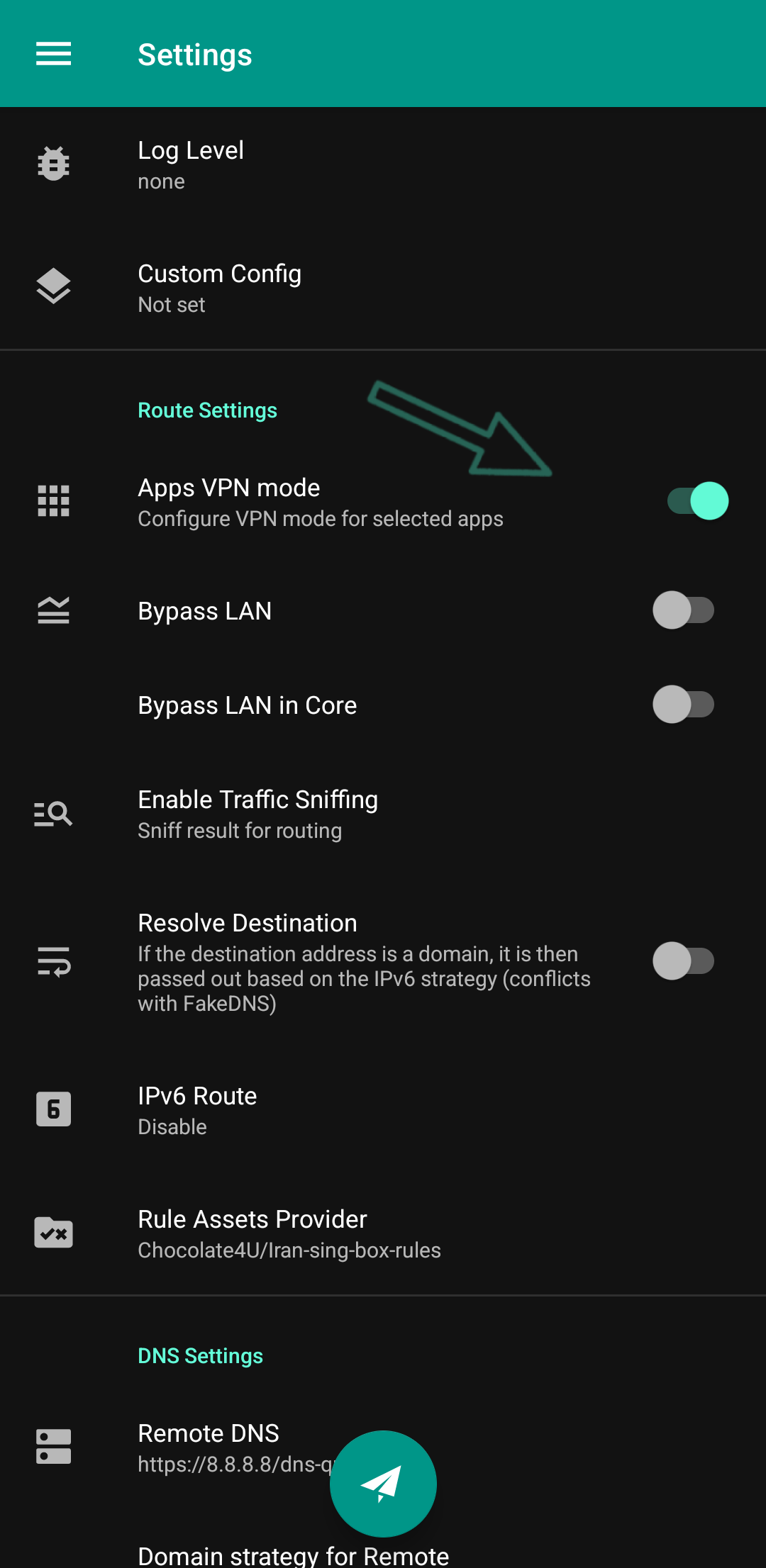Toggle Bypass LAN in Core on
766x1568 pixels.
point(683,705)
